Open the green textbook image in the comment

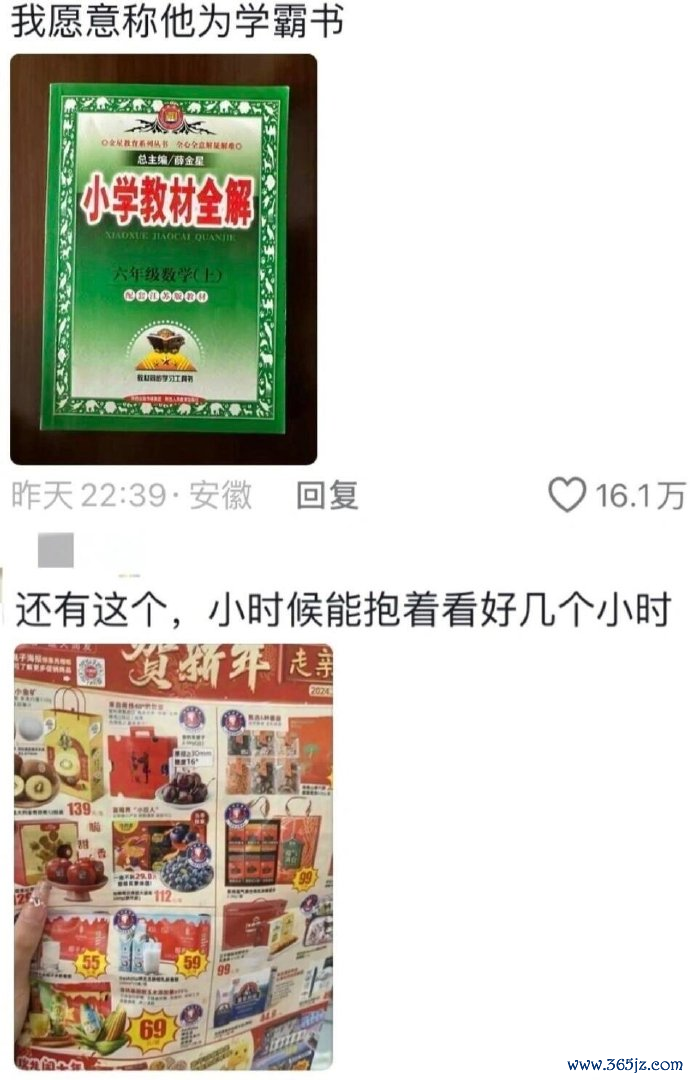tap(163, 259)
